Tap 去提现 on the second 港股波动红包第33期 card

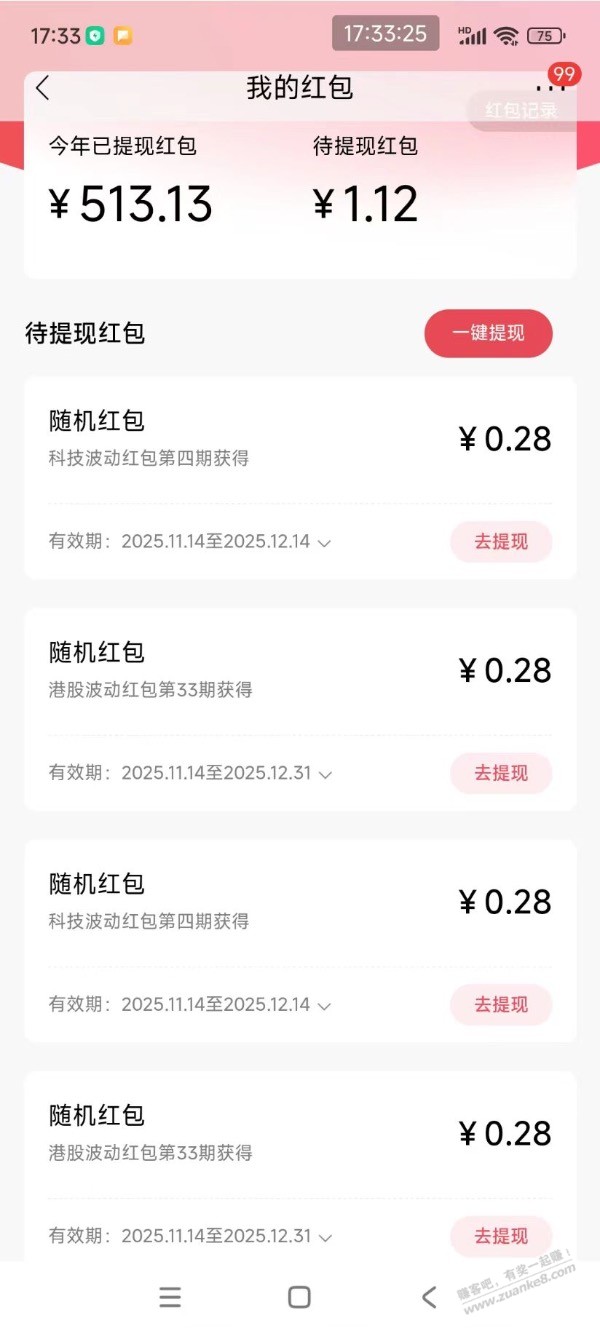coord(500,1236)
